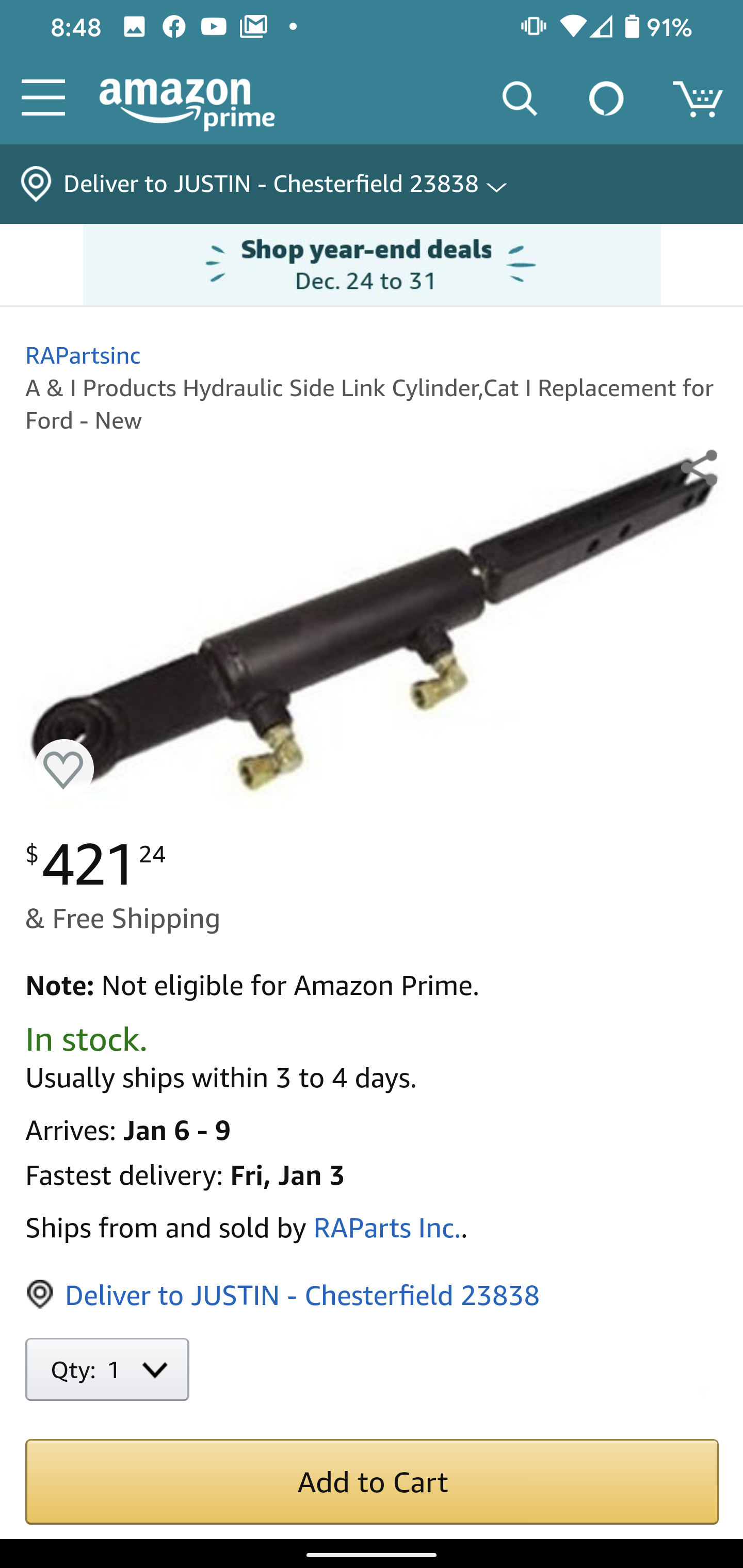743x1568 pixels.
Task: Open the Shop year-end deals banner
Action: tap(372, 265)
